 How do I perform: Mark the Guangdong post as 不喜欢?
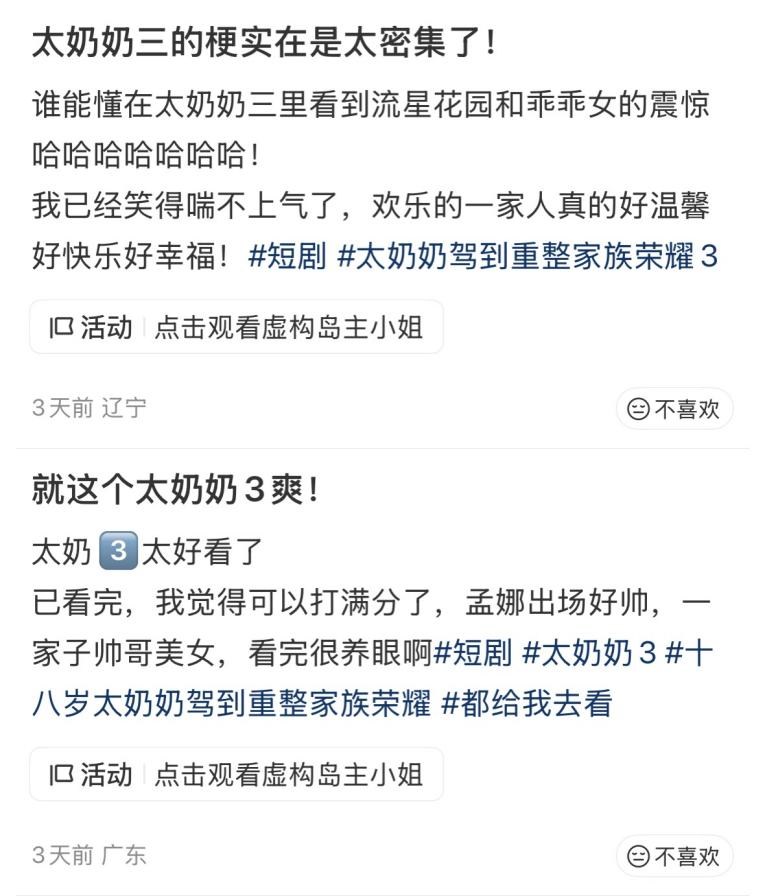674,856
